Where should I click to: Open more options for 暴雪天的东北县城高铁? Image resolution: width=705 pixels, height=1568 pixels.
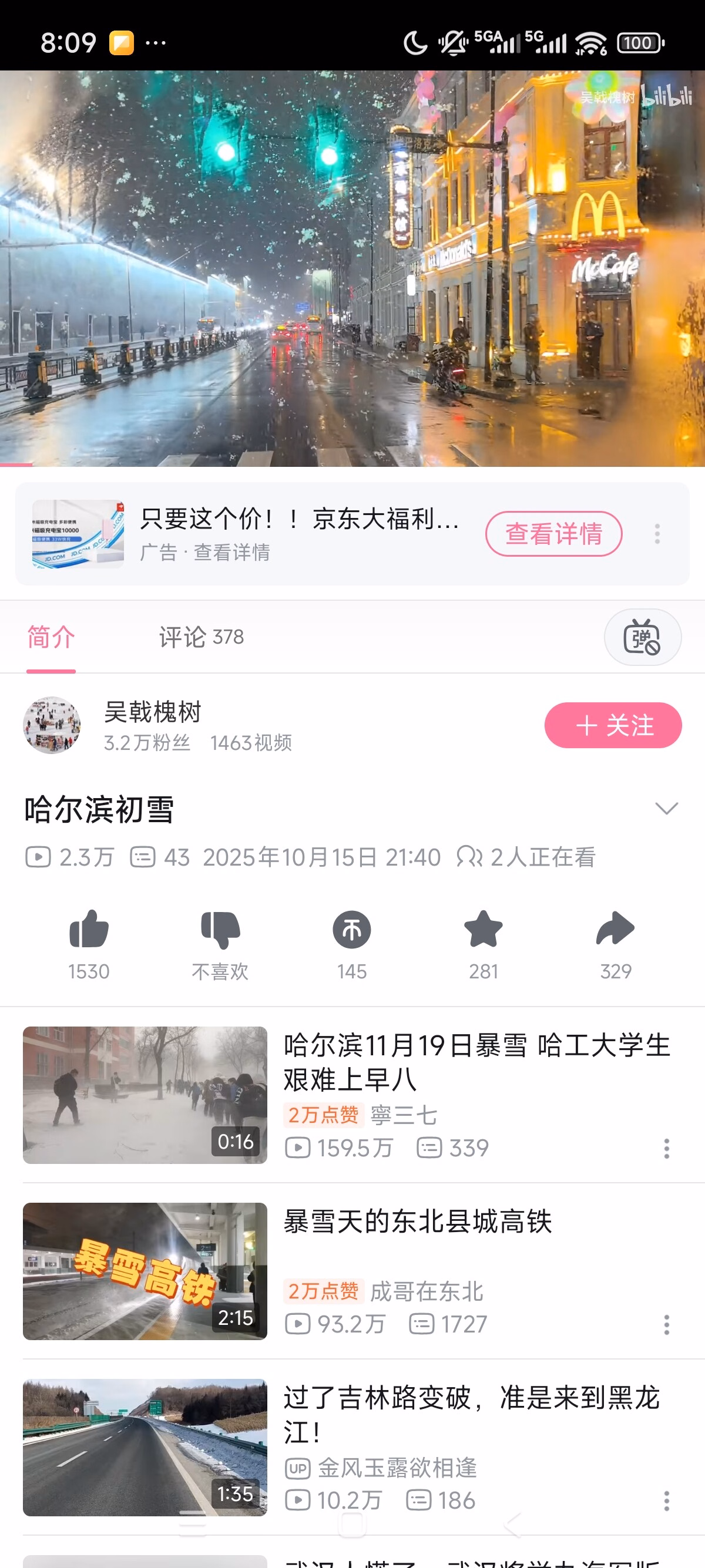pos(667,1324)
